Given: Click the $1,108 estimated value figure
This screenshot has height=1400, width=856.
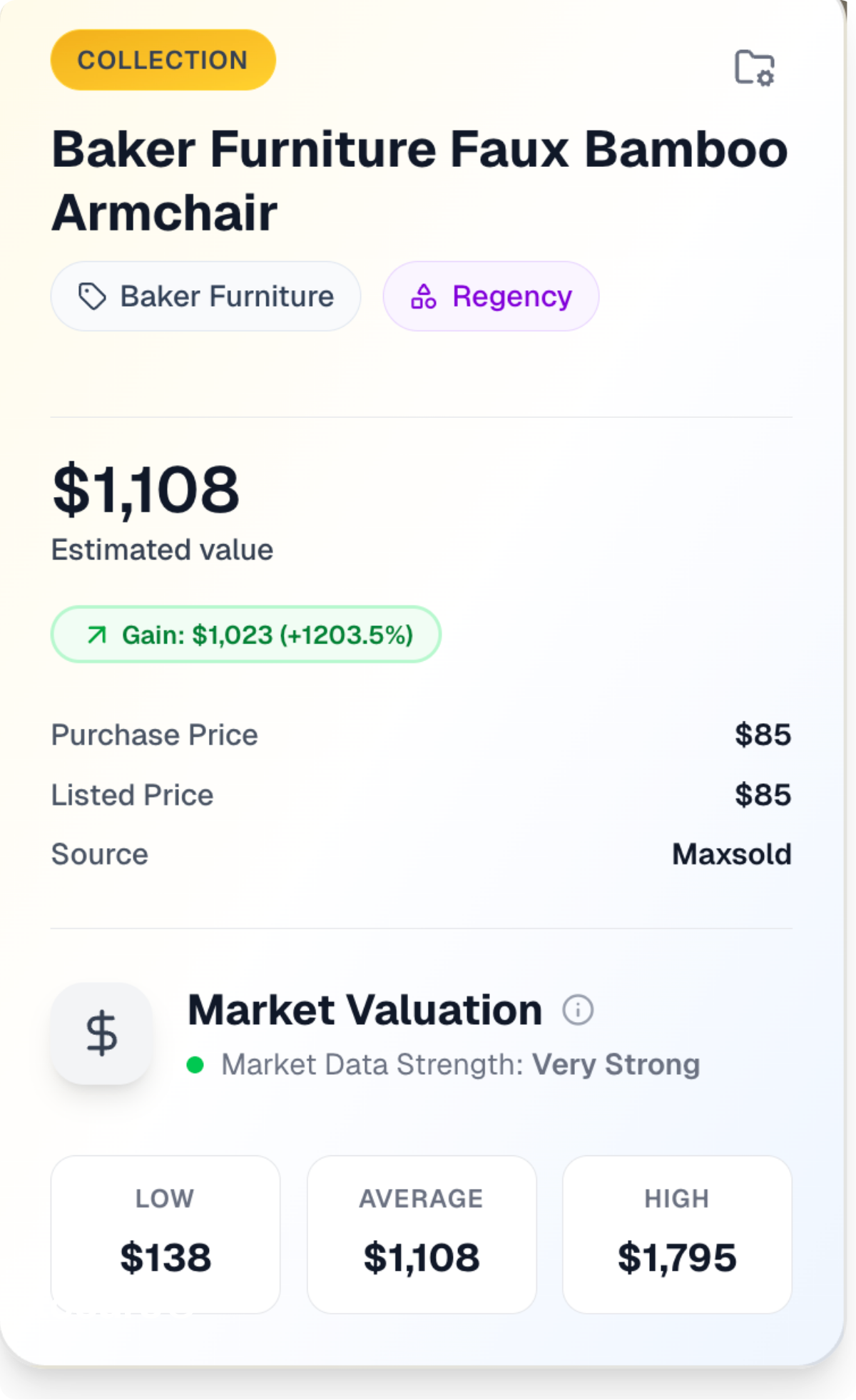Looking at the screenshot, I should 146,489.
